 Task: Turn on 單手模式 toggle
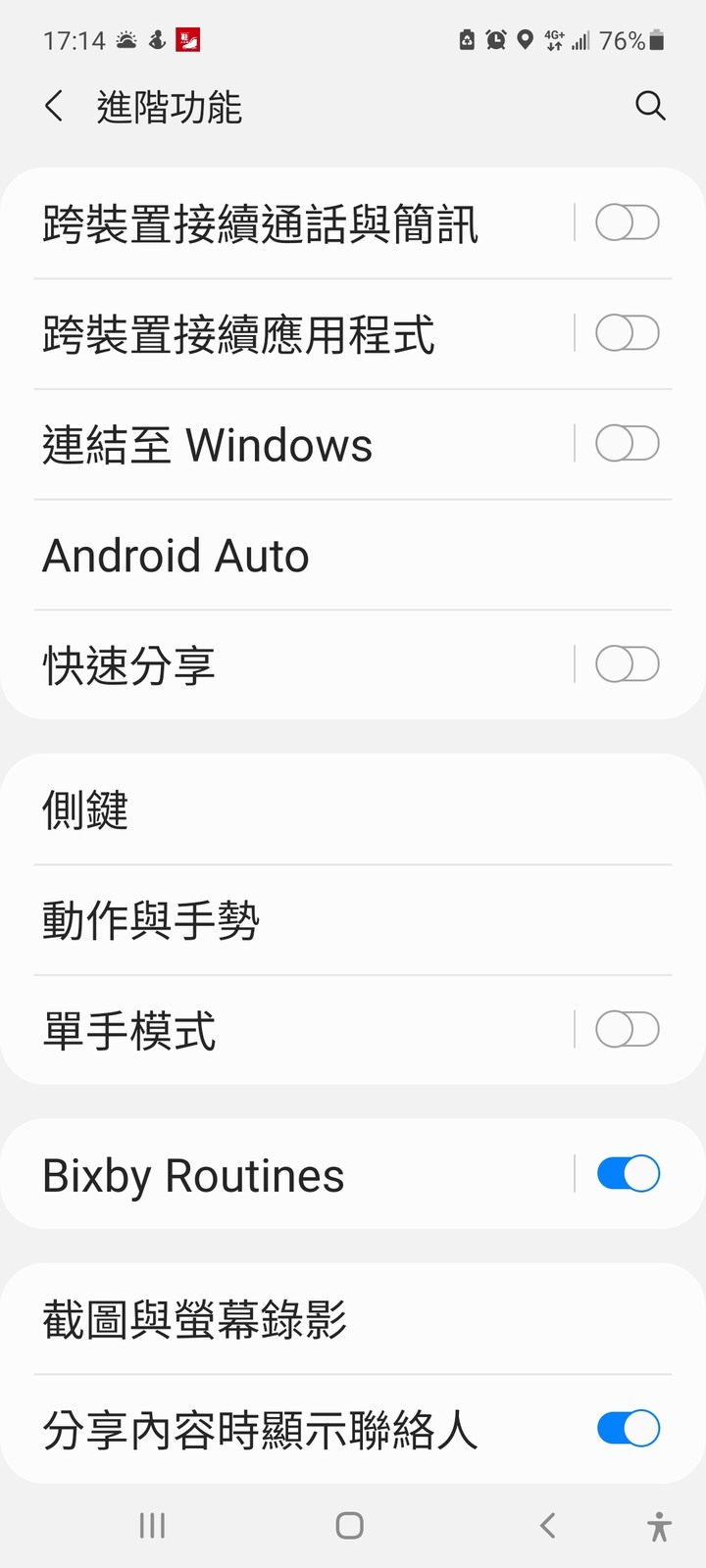tap(628, 1030)
